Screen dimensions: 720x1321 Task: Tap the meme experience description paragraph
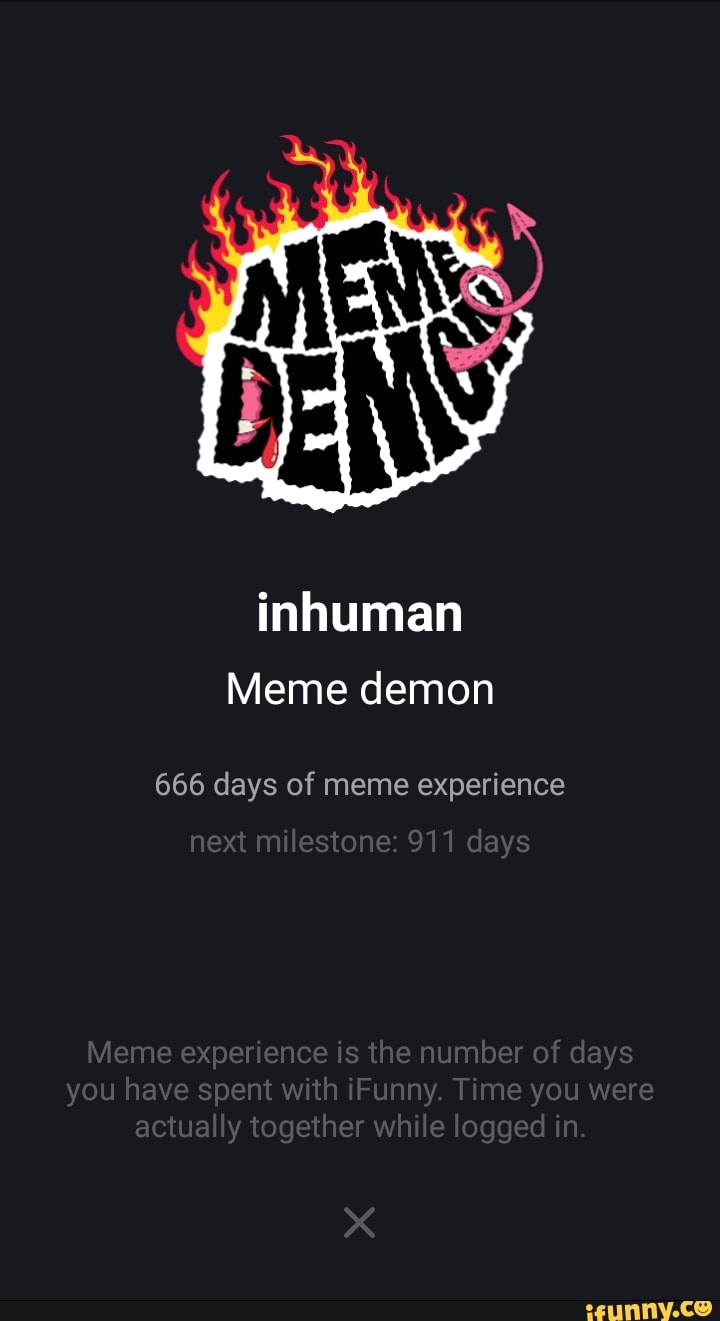click(360, 1089)
